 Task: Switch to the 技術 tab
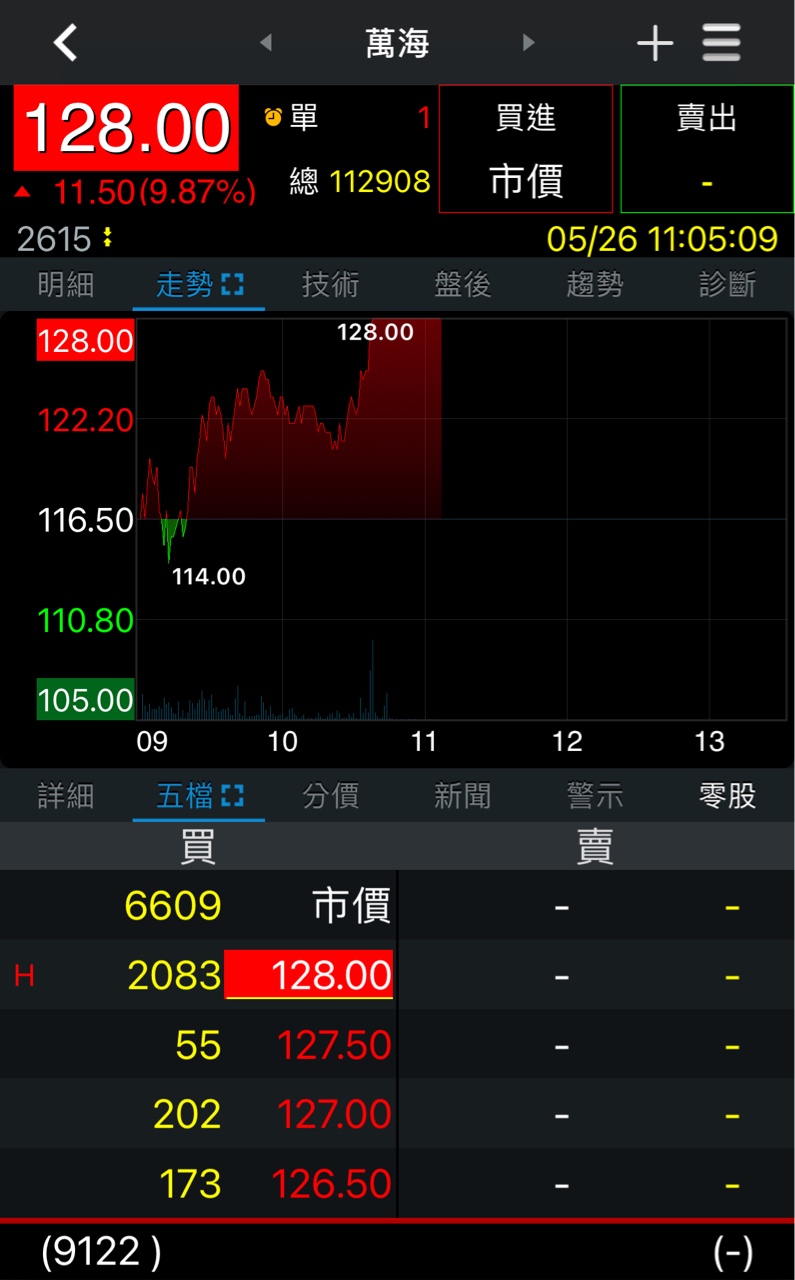point(330,285)
